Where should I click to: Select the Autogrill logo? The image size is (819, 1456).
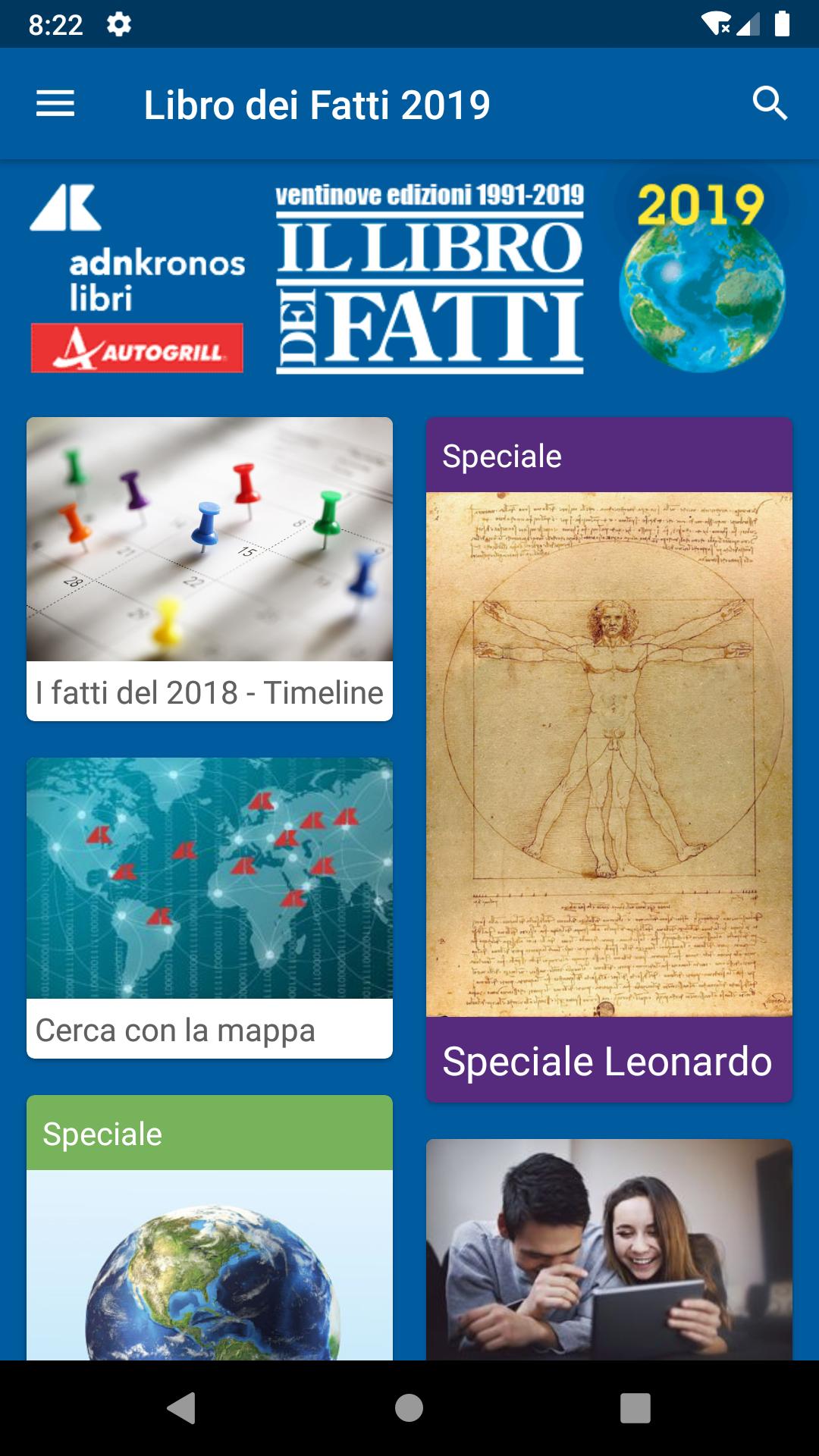coord(137,347)
